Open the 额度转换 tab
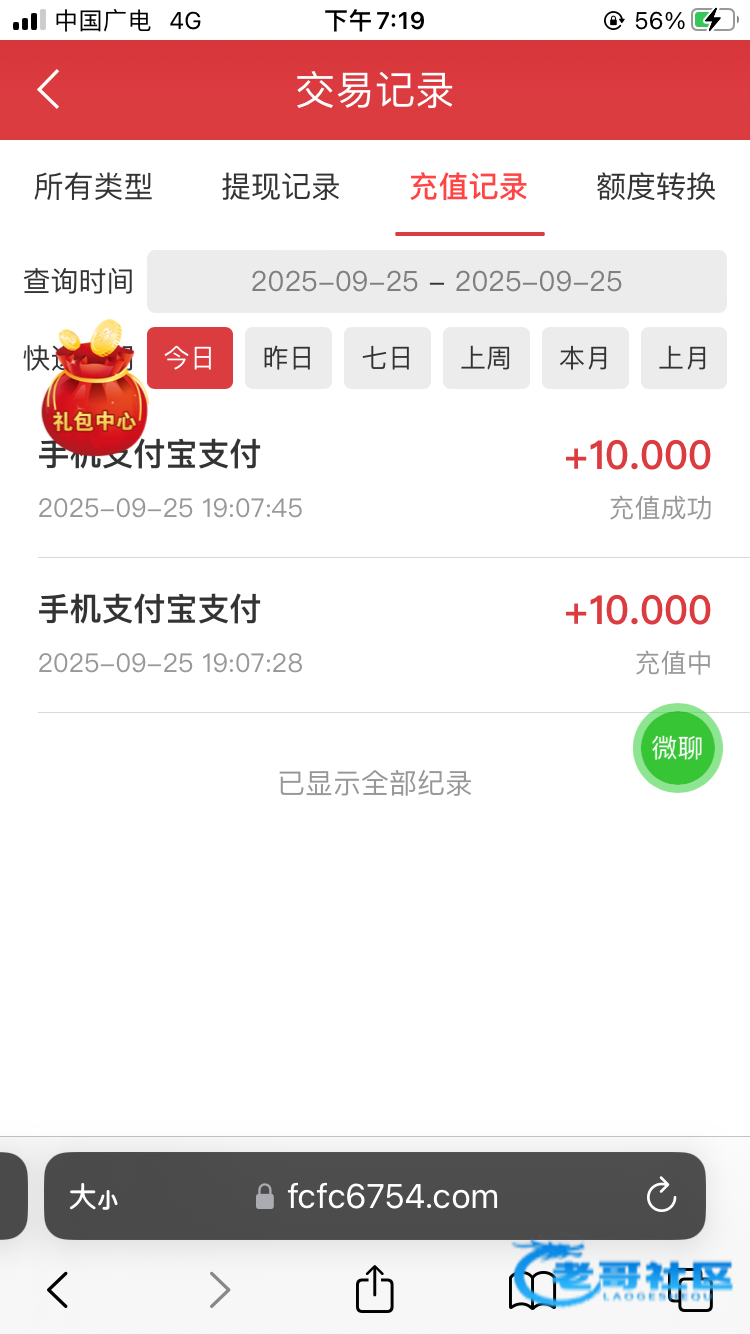This screenshot has height=1334, width=750. click(656, 187)
